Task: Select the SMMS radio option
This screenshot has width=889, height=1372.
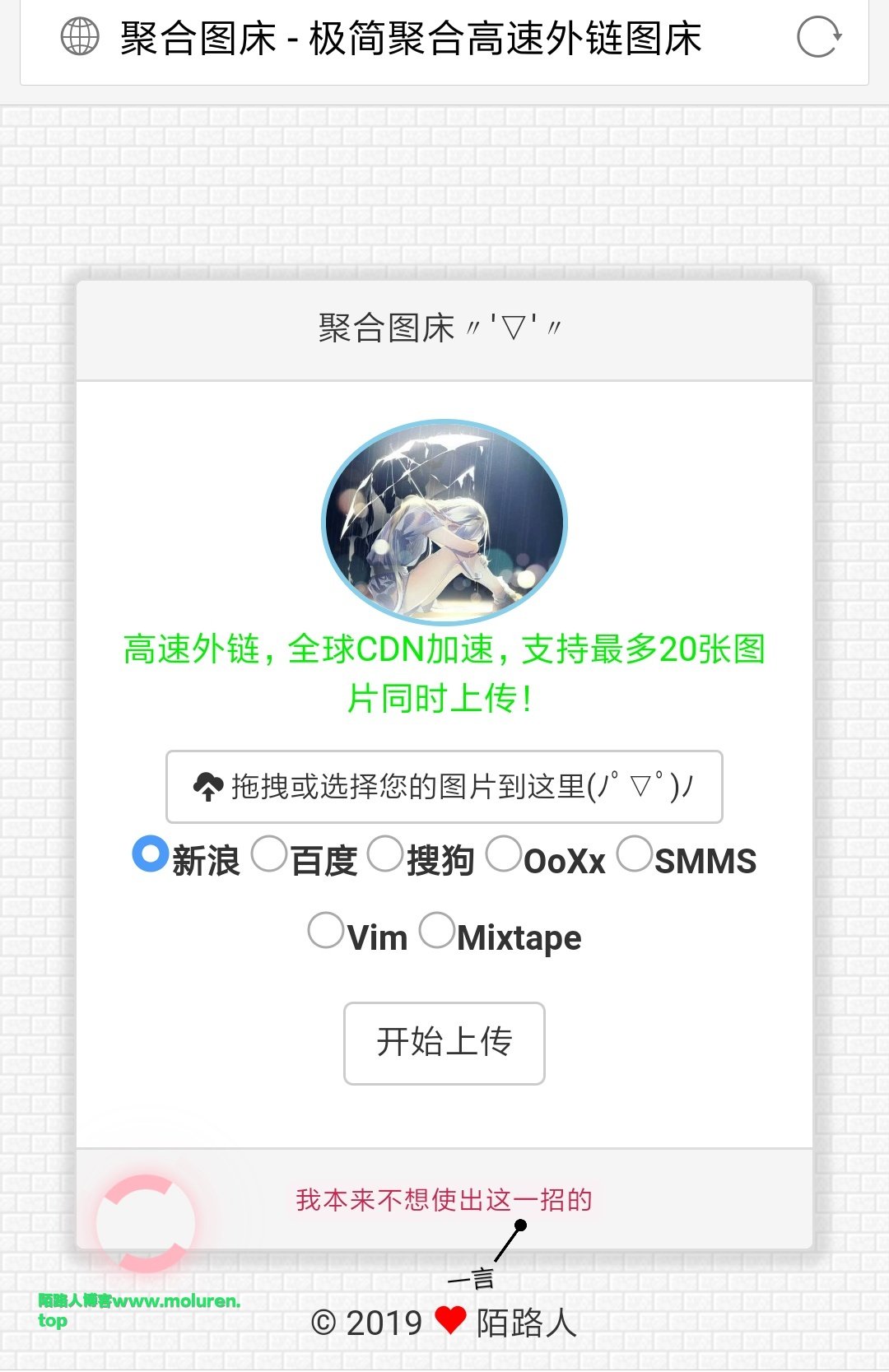Action: click(635, 854)
